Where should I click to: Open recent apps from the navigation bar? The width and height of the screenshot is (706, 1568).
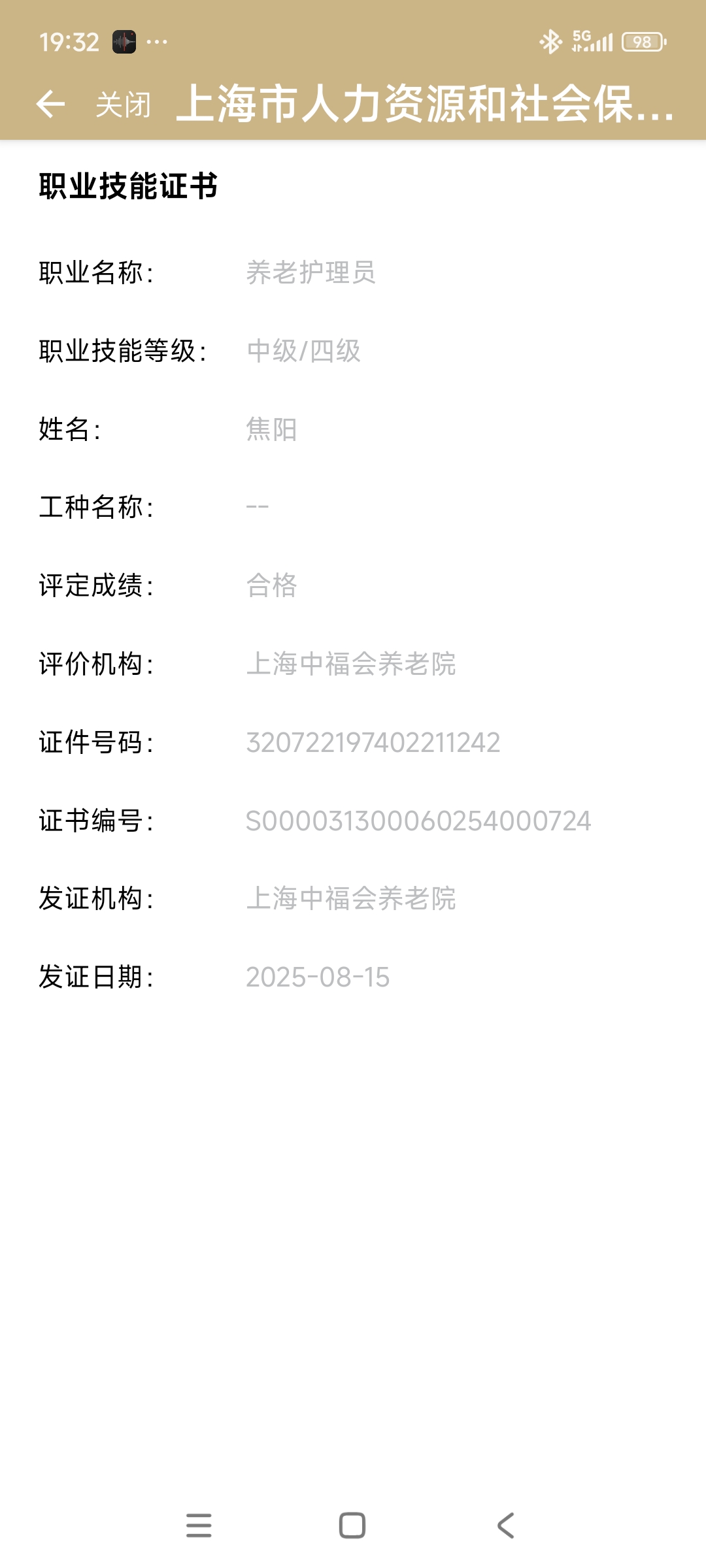pos(199,1526)
